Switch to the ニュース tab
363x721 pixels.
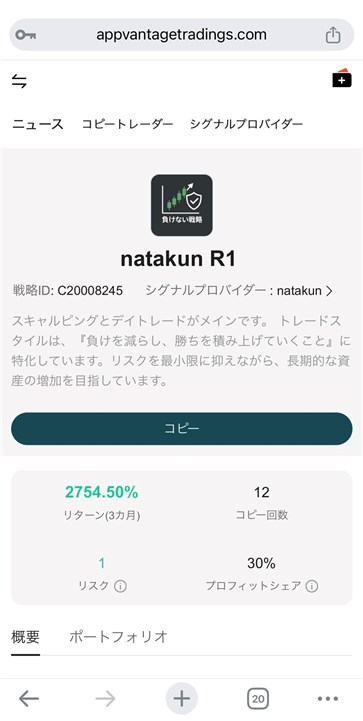coord(37,124)
